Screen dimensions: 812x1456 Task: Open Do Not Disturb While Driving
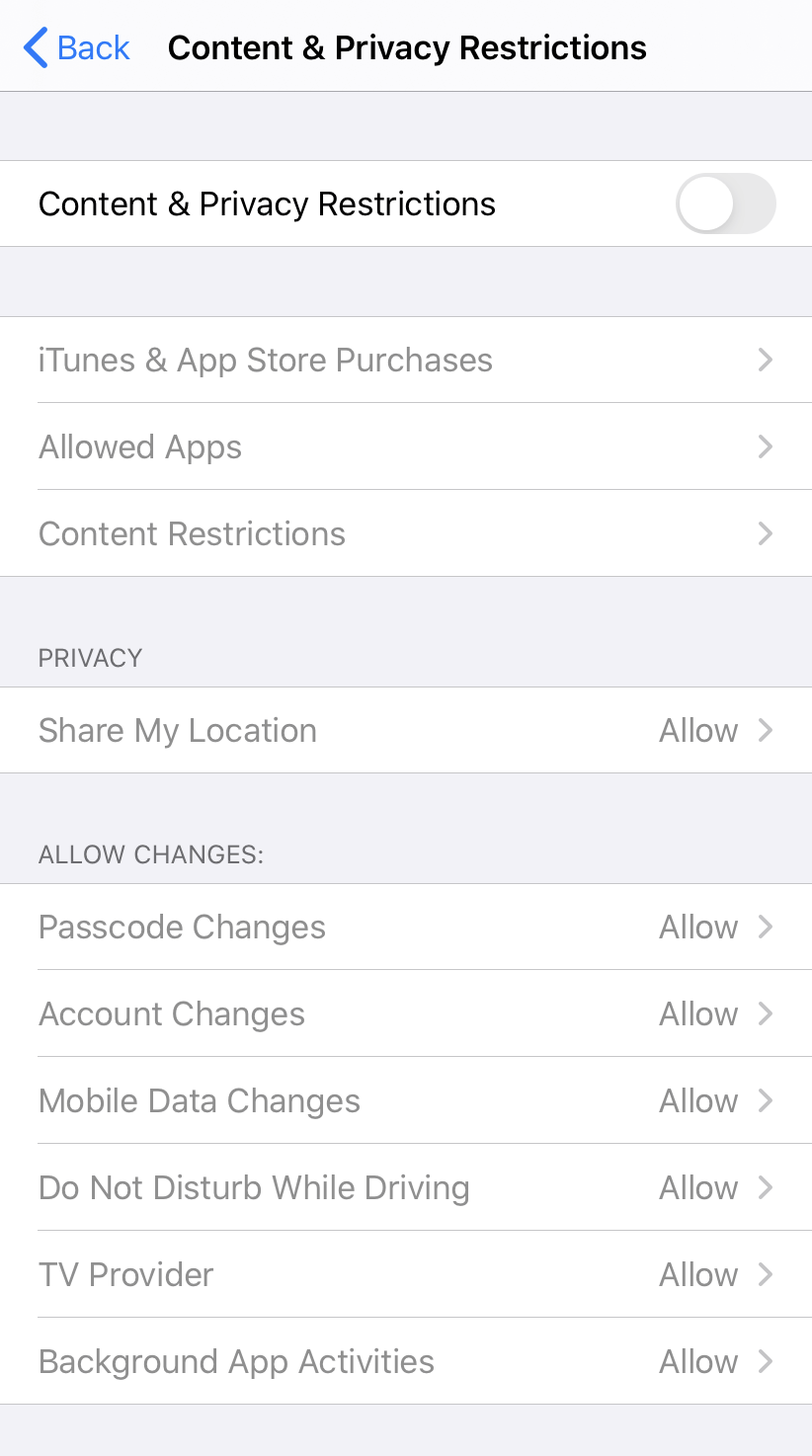click(405, 1187)
